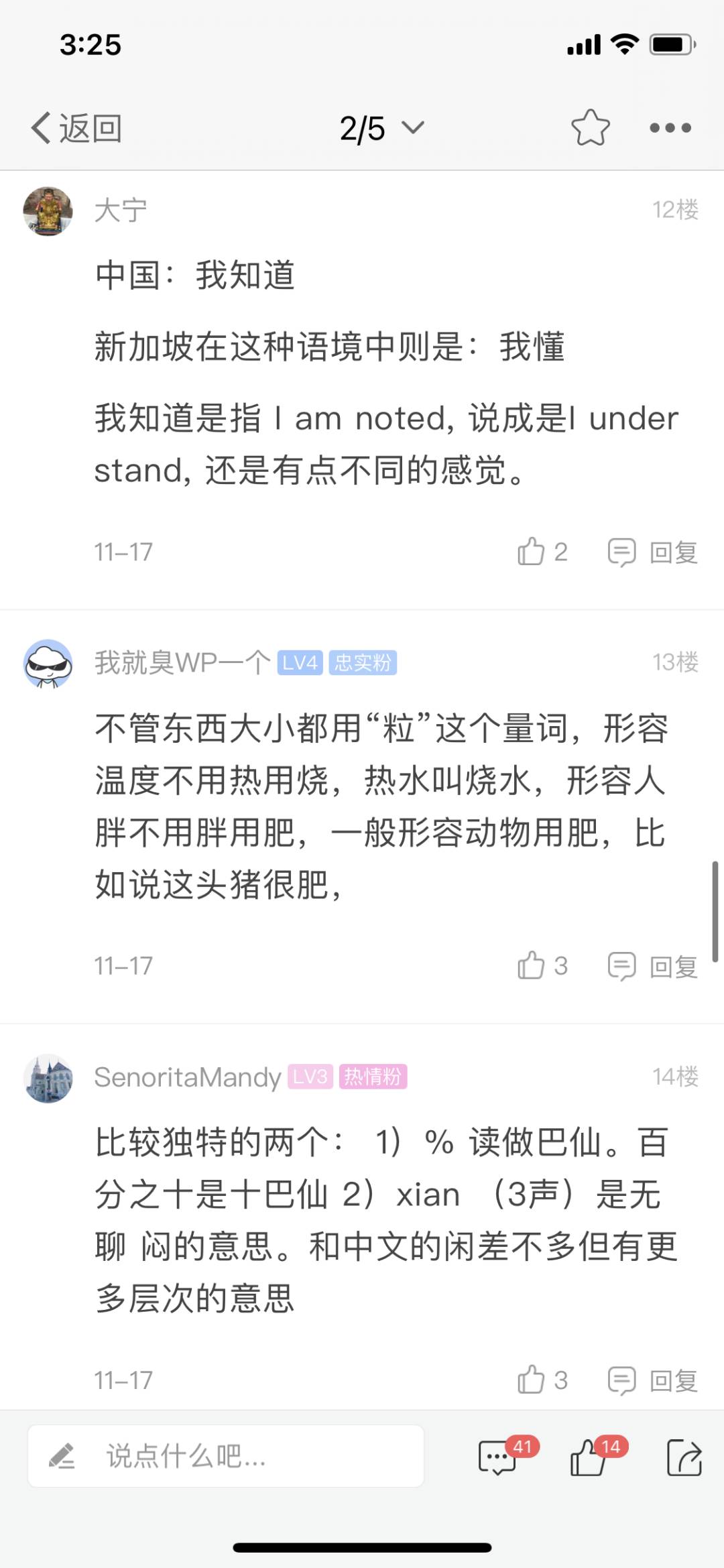Open the more options "..." menu
The width and height of the screenshot is (724, 1568).
669,127
